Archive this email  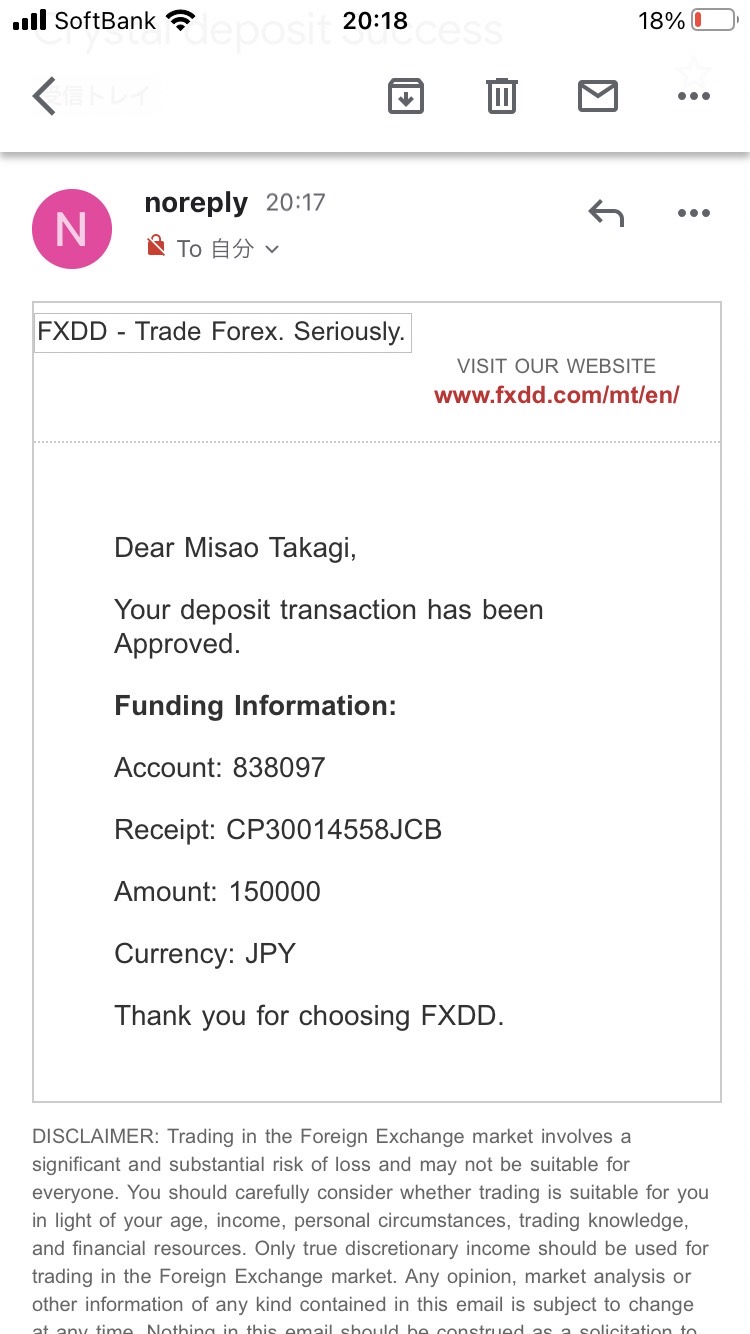pos(406,96)
